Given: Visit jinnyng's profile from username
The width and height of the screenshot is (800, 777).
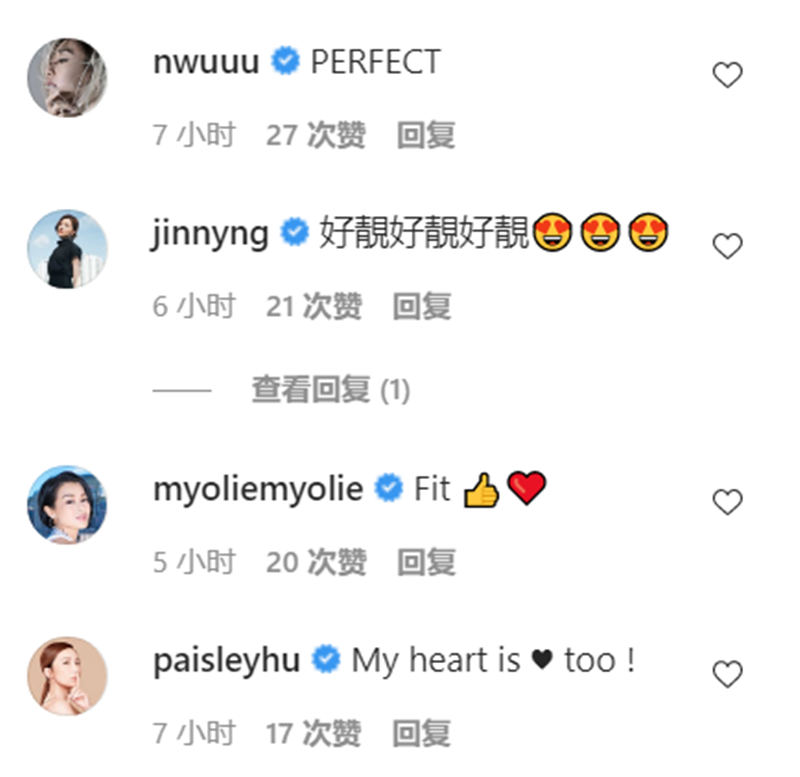Looking at the screenshot, I should click(x=210, y=234).
